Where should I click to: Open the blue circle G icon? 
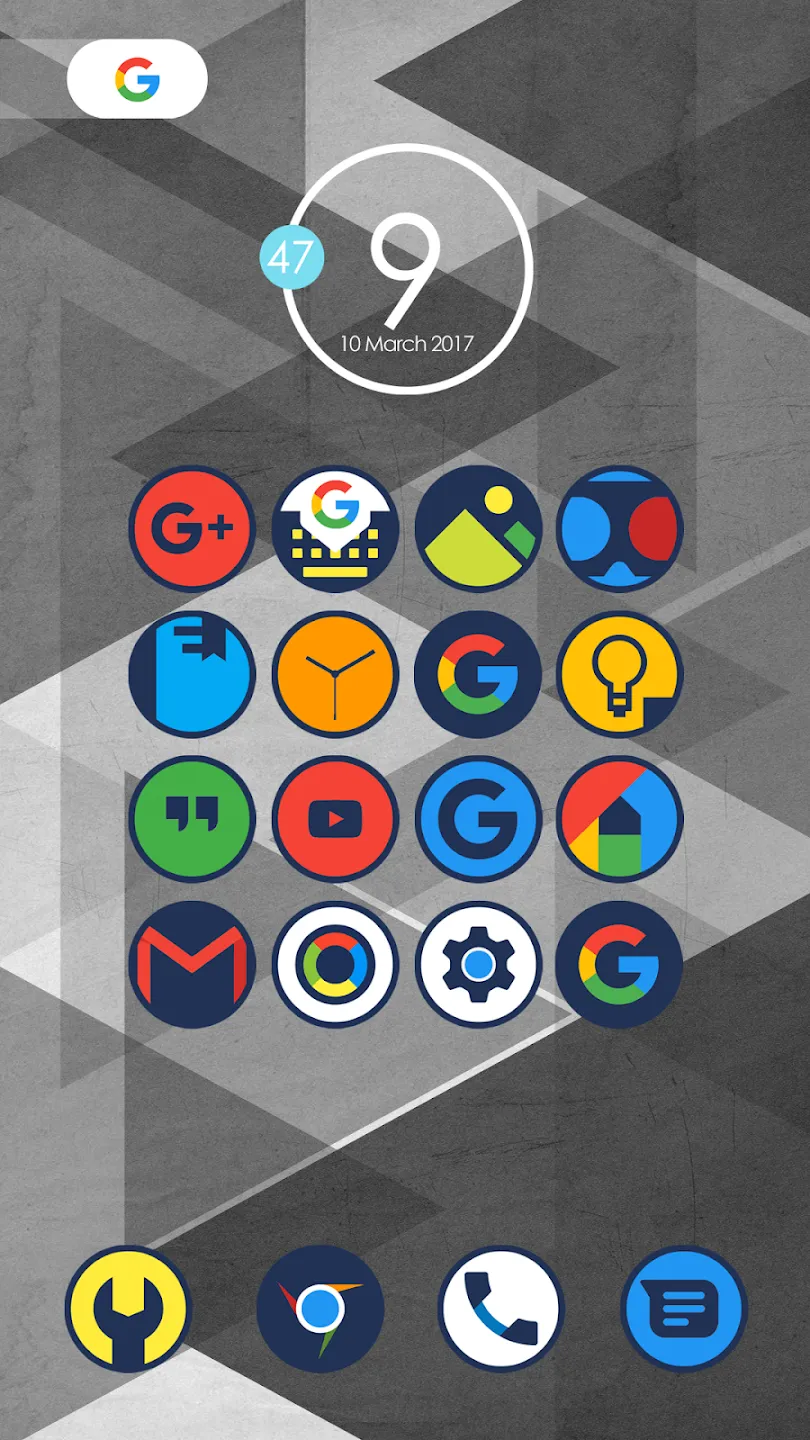coord(478,819)
